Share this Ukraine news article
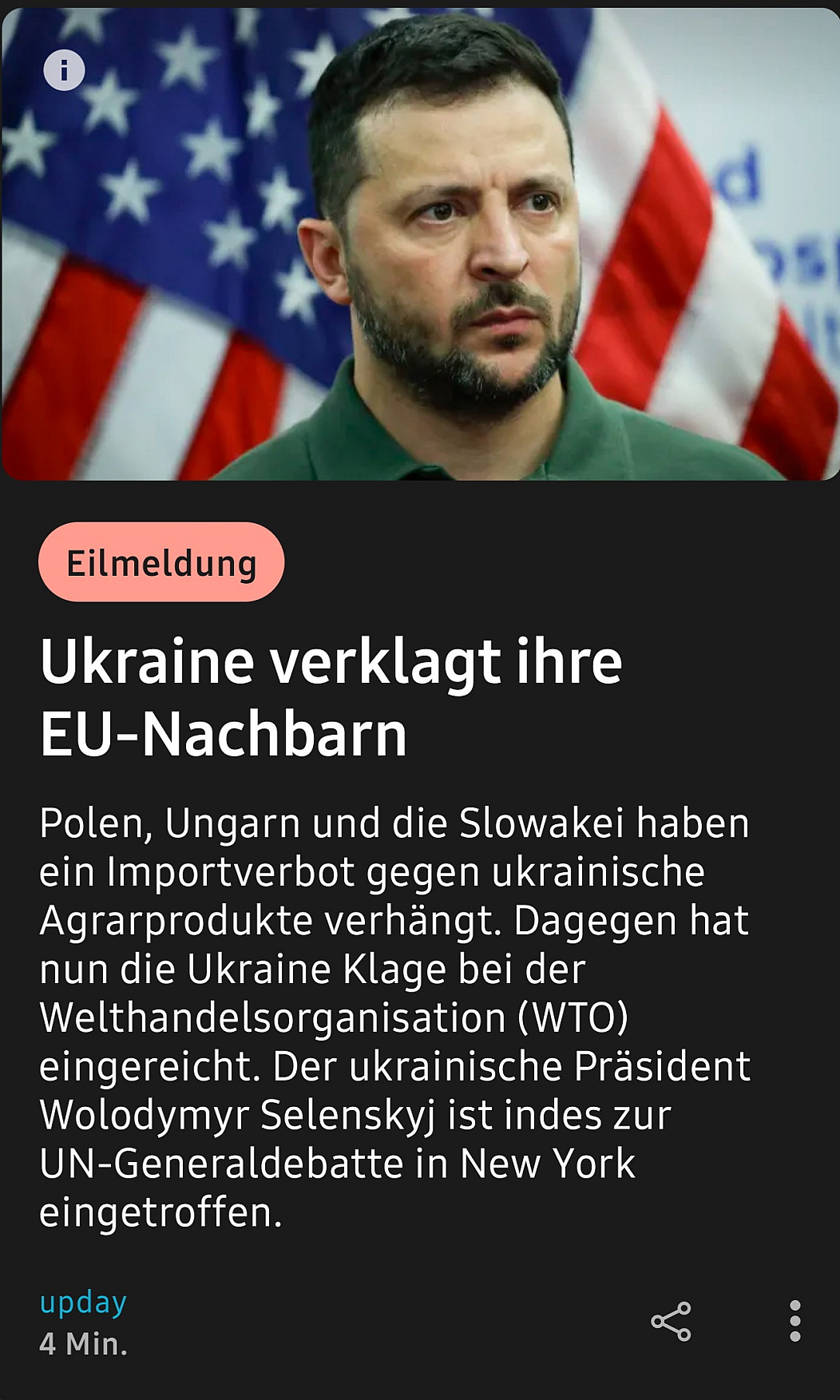840x1400 pixels. (671, 1321)
